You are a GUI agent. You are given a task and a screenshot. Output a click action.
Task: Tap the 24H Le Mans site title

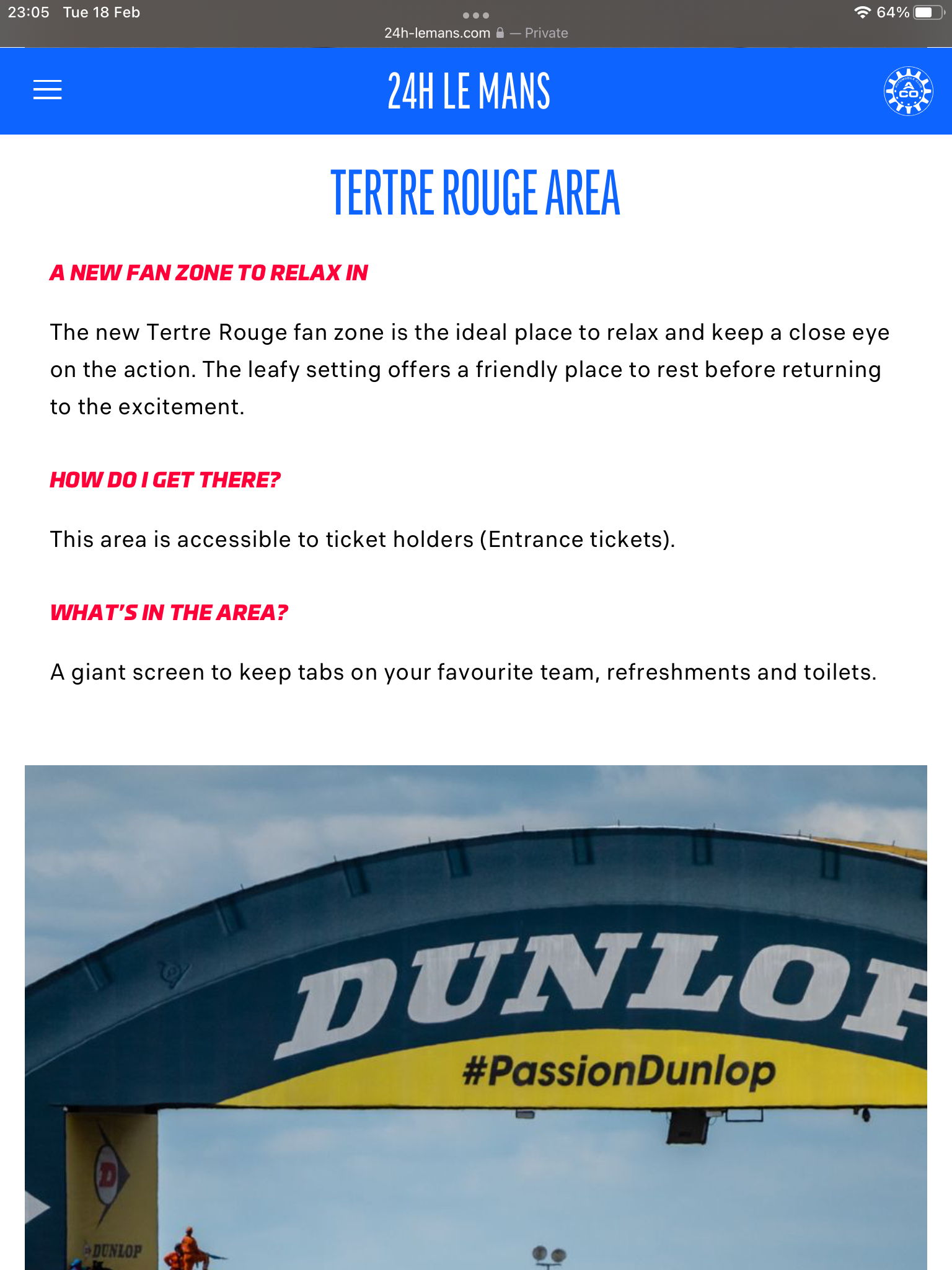(469, 91)
